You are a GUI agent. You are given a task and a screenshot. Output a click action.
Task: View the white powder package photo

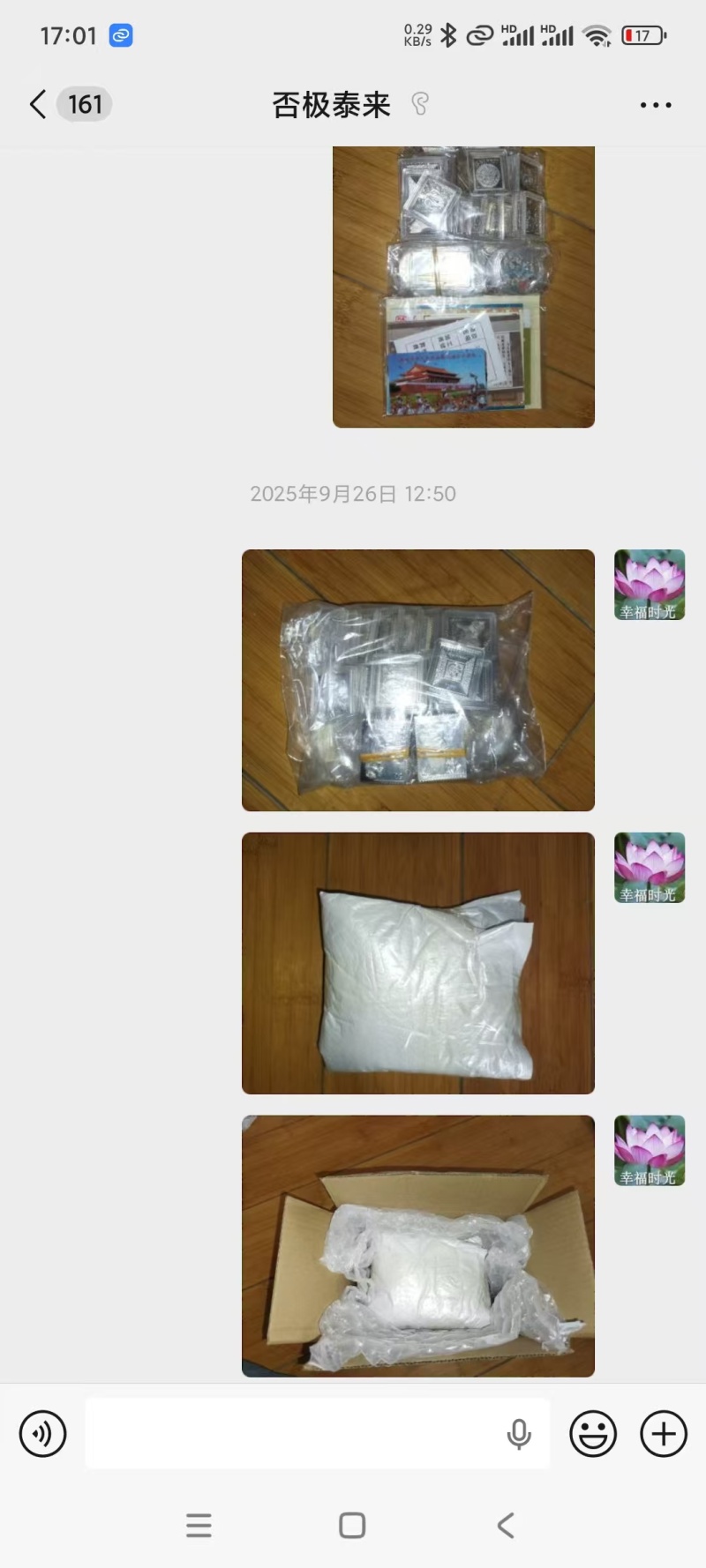pyautogui.click(x=417, y=963)
